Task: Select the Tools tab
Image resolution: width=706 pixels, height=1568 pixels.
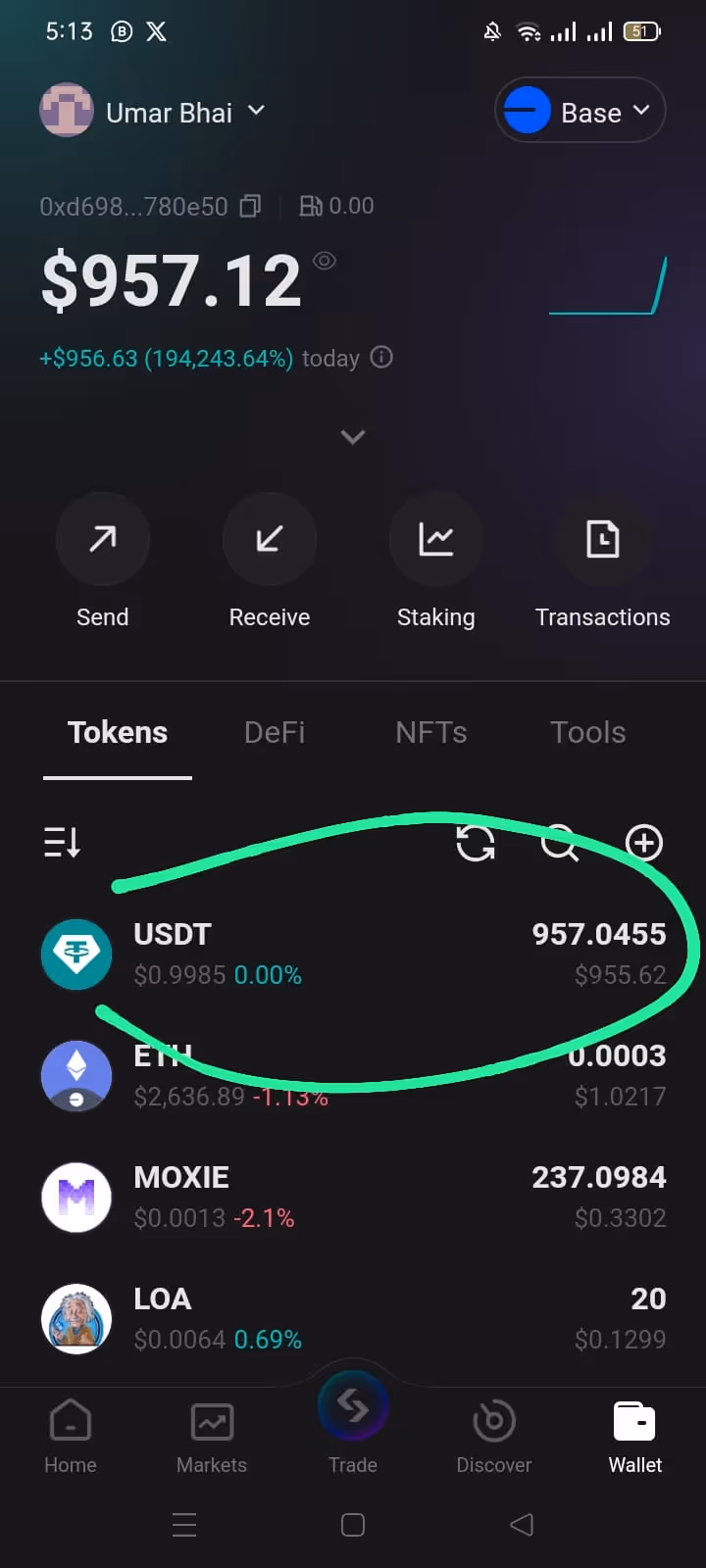Action: (x=588, y=732)
